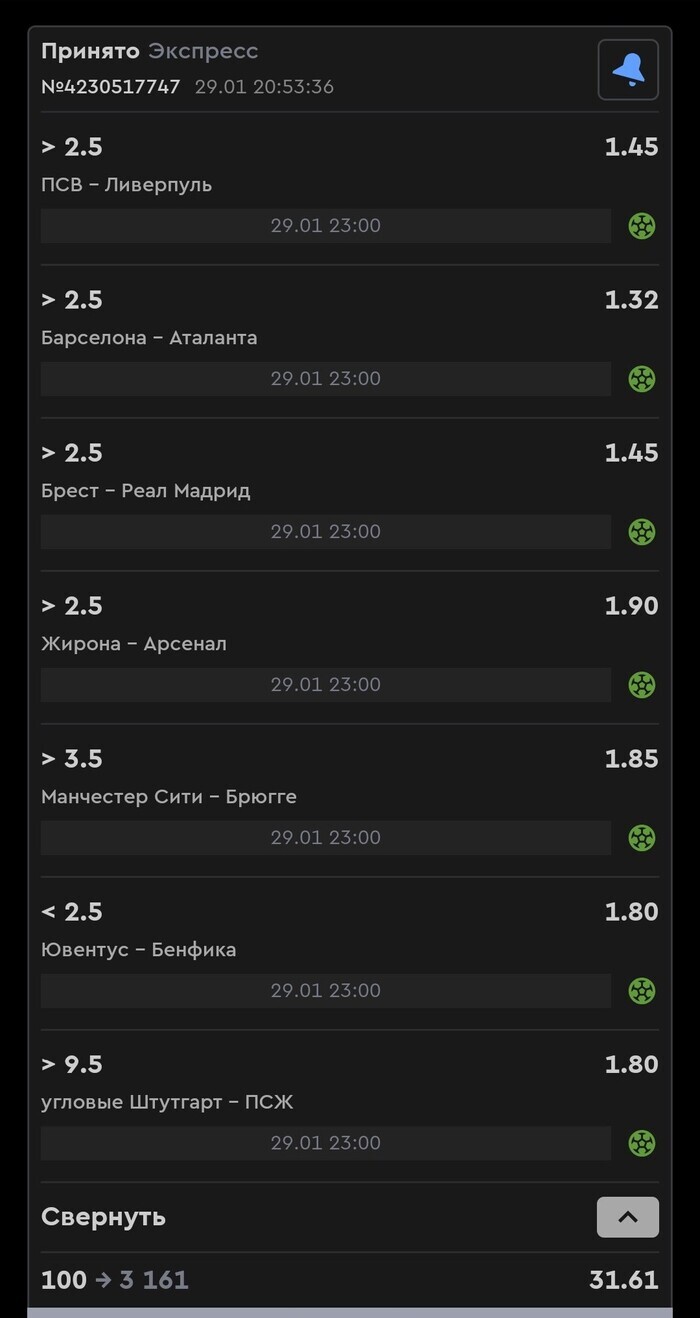700x1318 pixels.
Task: Open the Брест – Реал Мадрид match row
Action: coord(350,494)
